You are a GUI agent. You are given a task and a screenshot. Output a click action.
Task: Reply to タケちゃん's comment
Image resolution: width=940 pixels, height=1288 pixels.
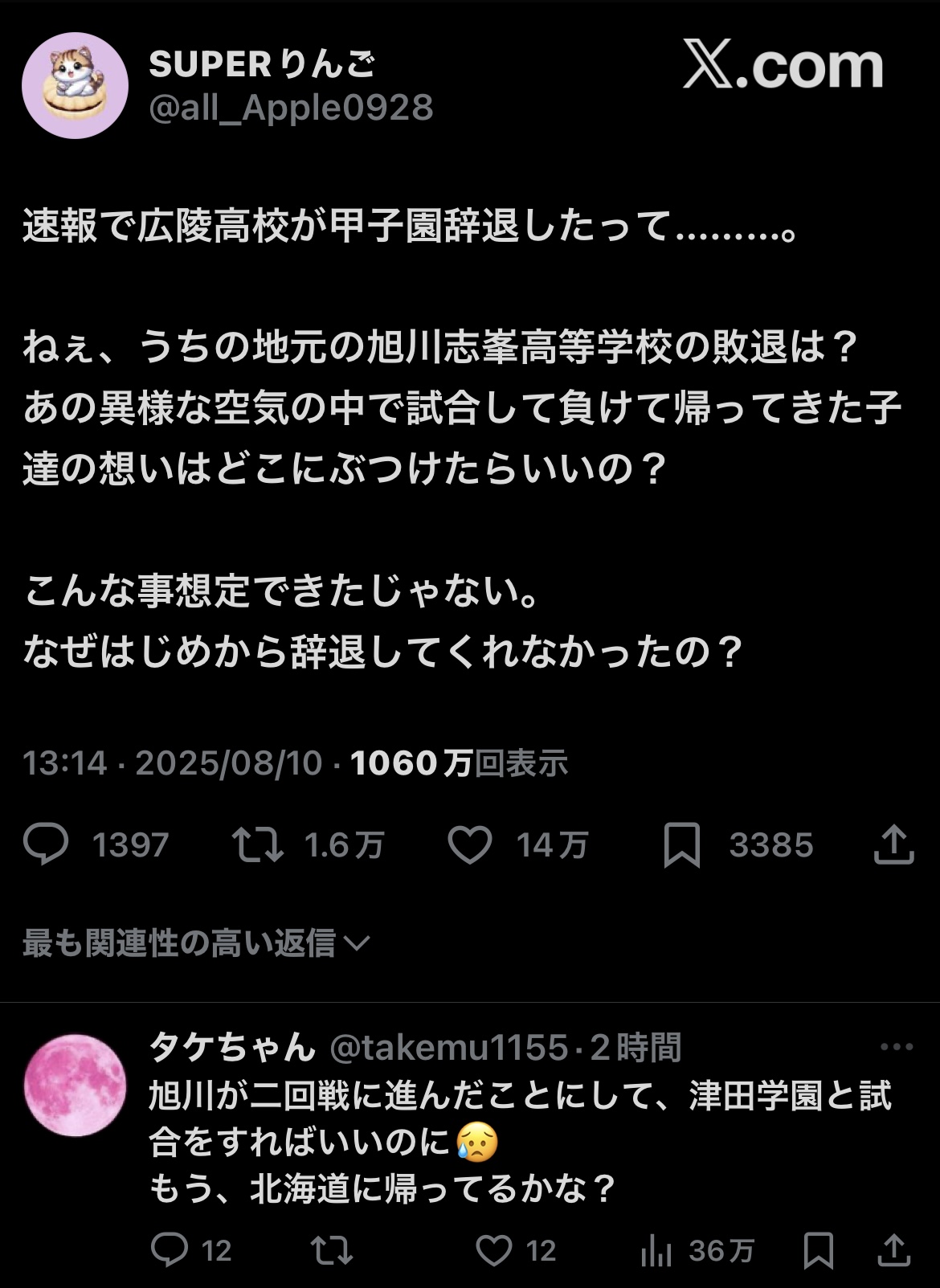[170, 1250]
